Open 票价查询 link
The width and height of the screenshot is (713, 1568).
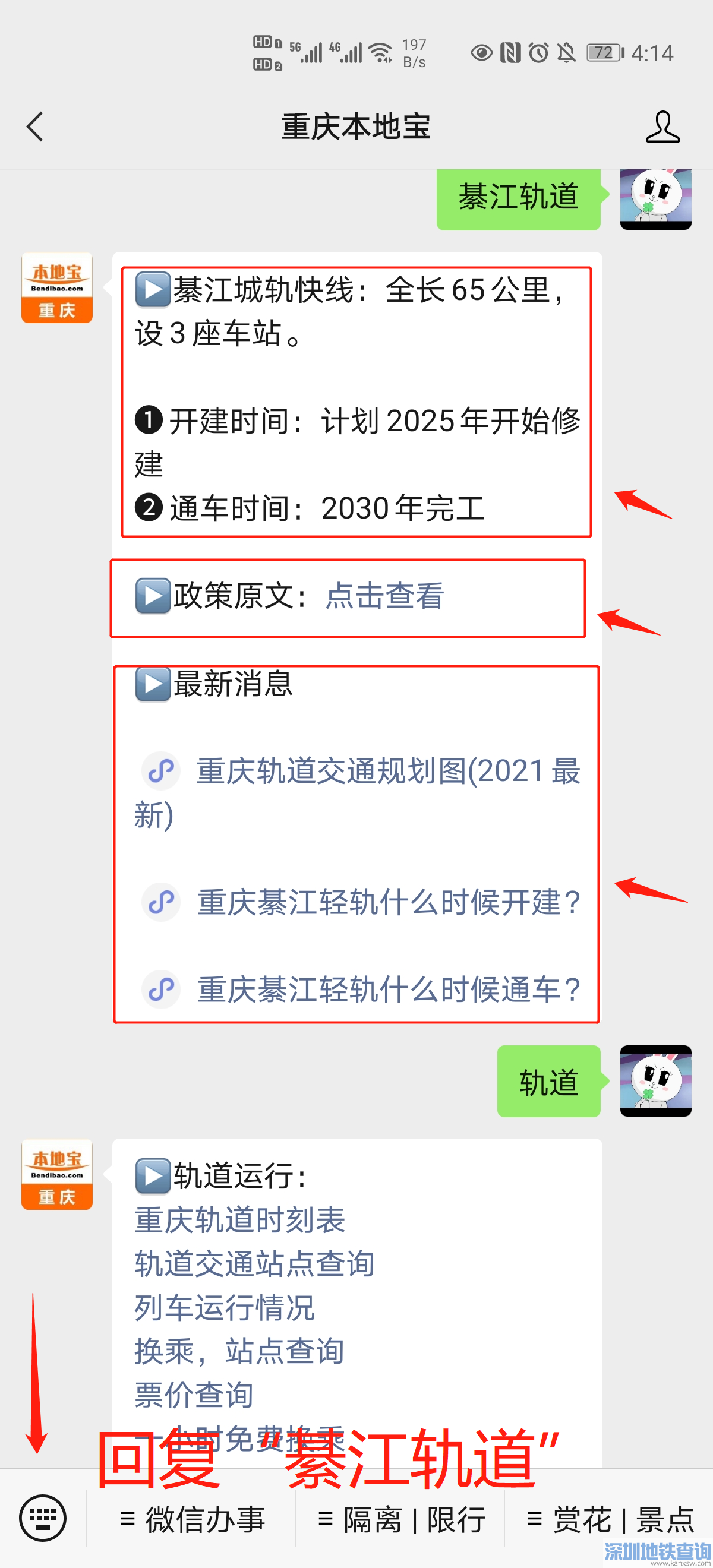tap(194, 1395)
